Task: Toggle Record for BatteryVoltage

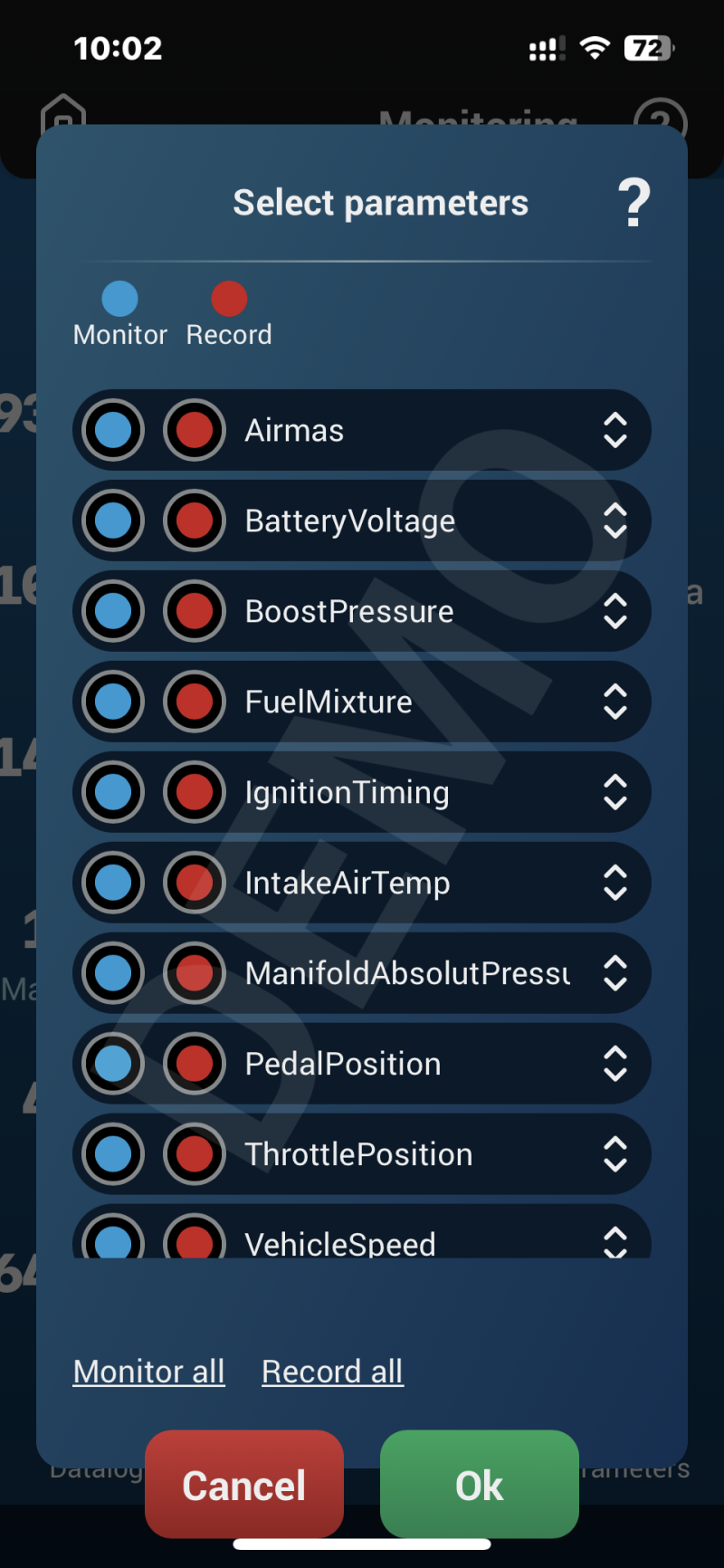Action: point(195,521)
